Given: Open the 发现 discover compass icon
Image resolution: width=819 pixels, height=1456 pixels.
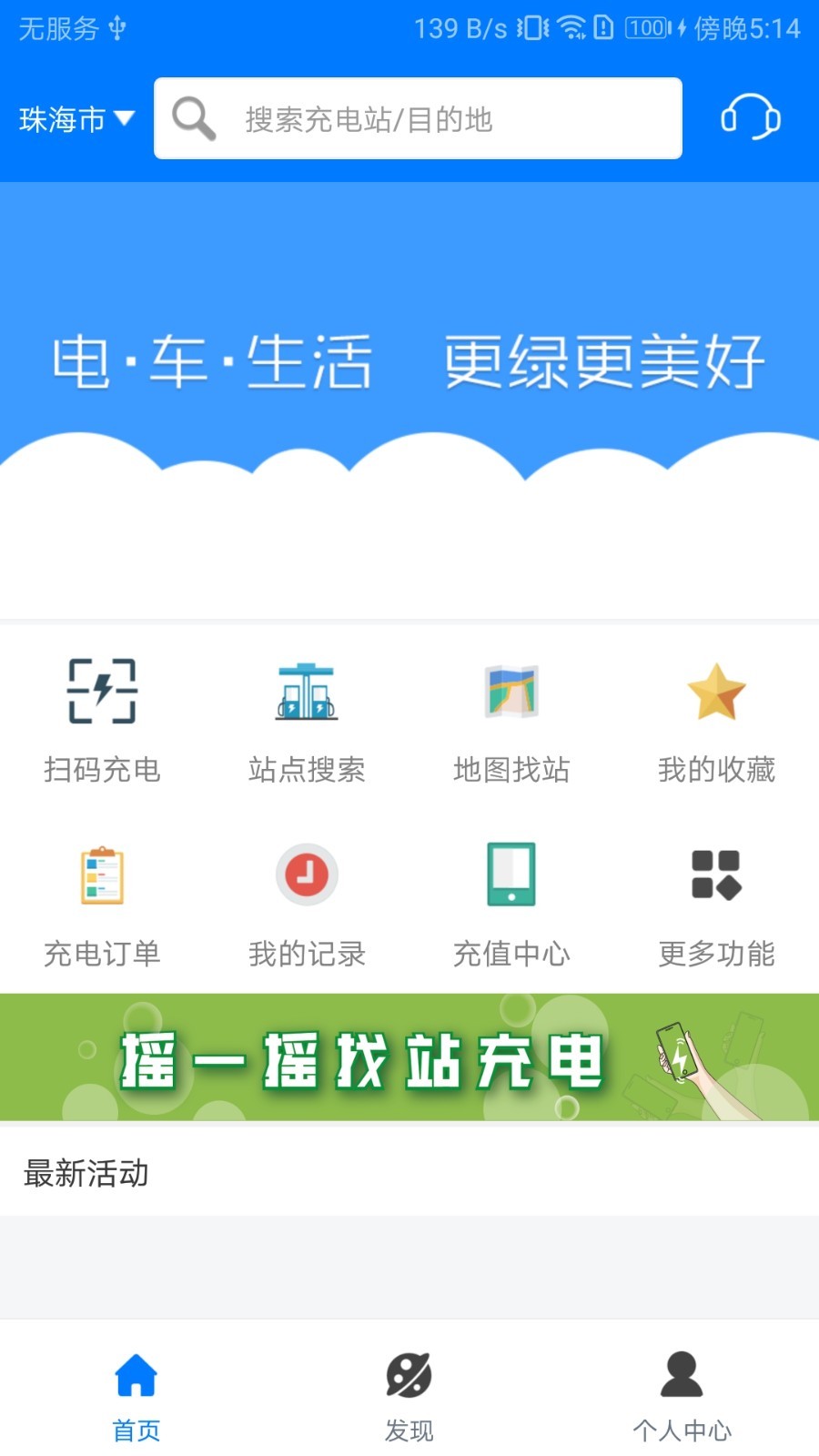Looking at the screenshot, I should [409, 1380].
